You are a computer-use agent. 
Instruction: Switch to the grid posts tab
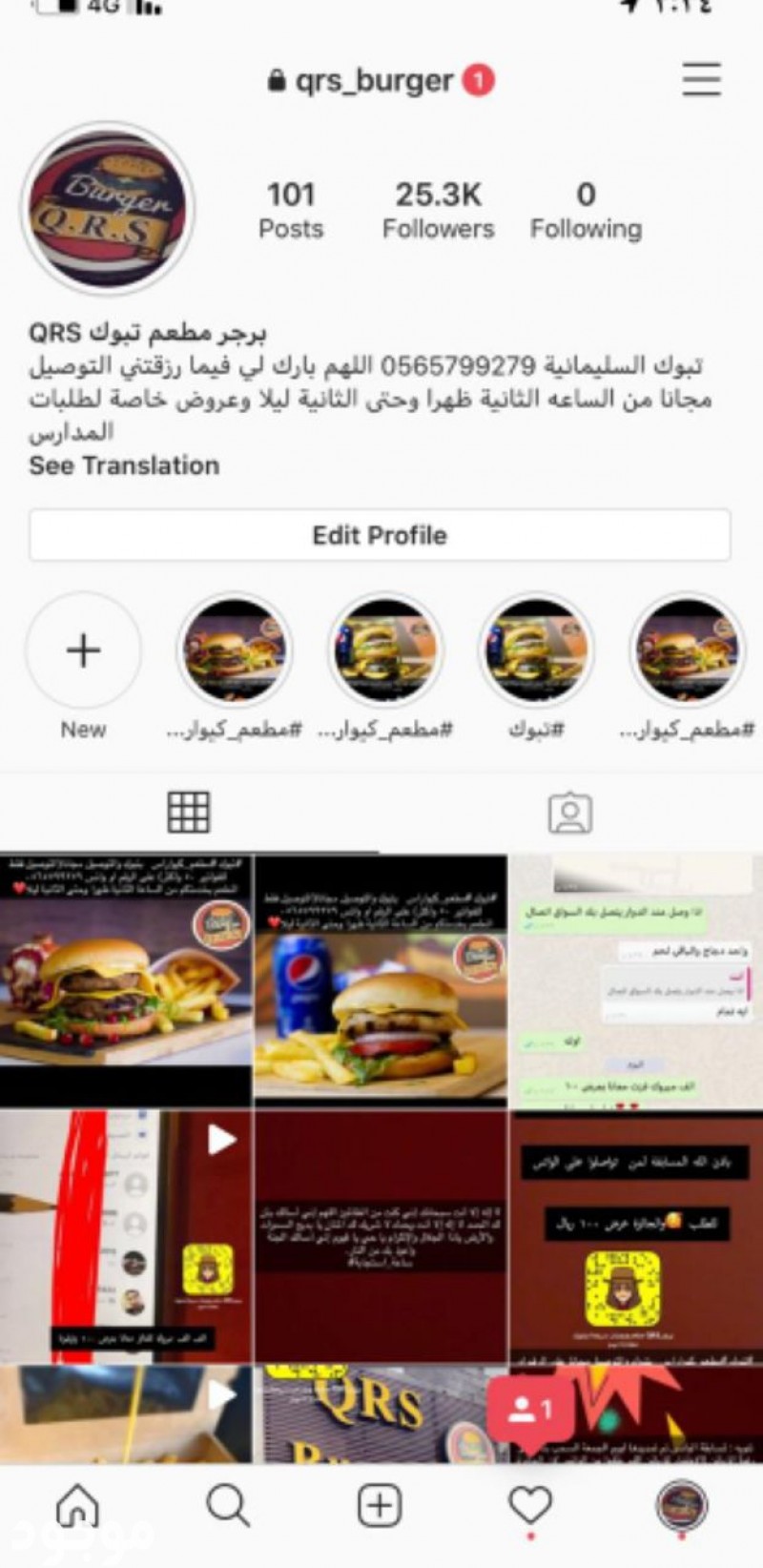point(188,813)
